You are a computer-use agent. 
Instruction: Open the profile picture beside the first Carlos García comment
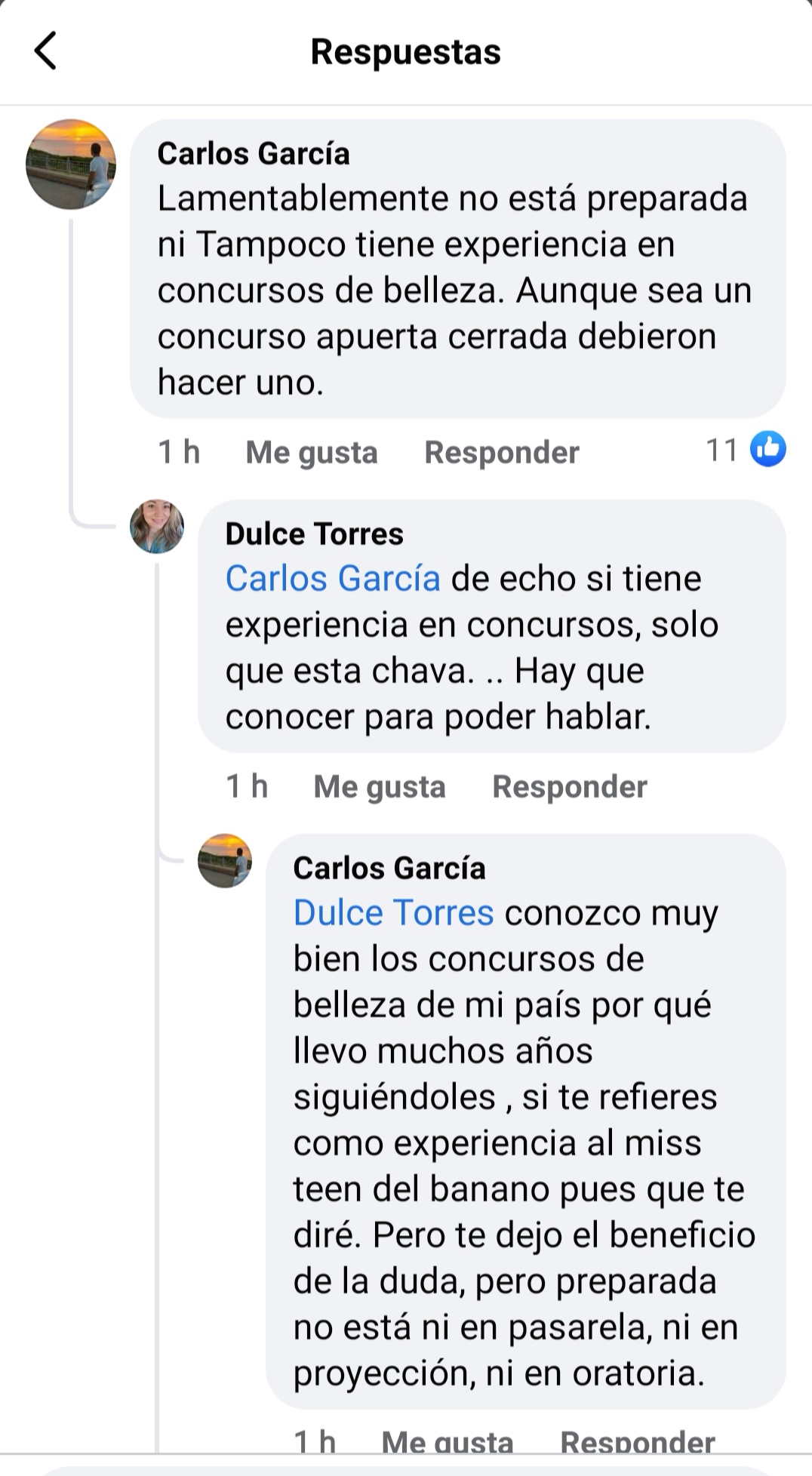pyautogui.click(x=71, y=164)
